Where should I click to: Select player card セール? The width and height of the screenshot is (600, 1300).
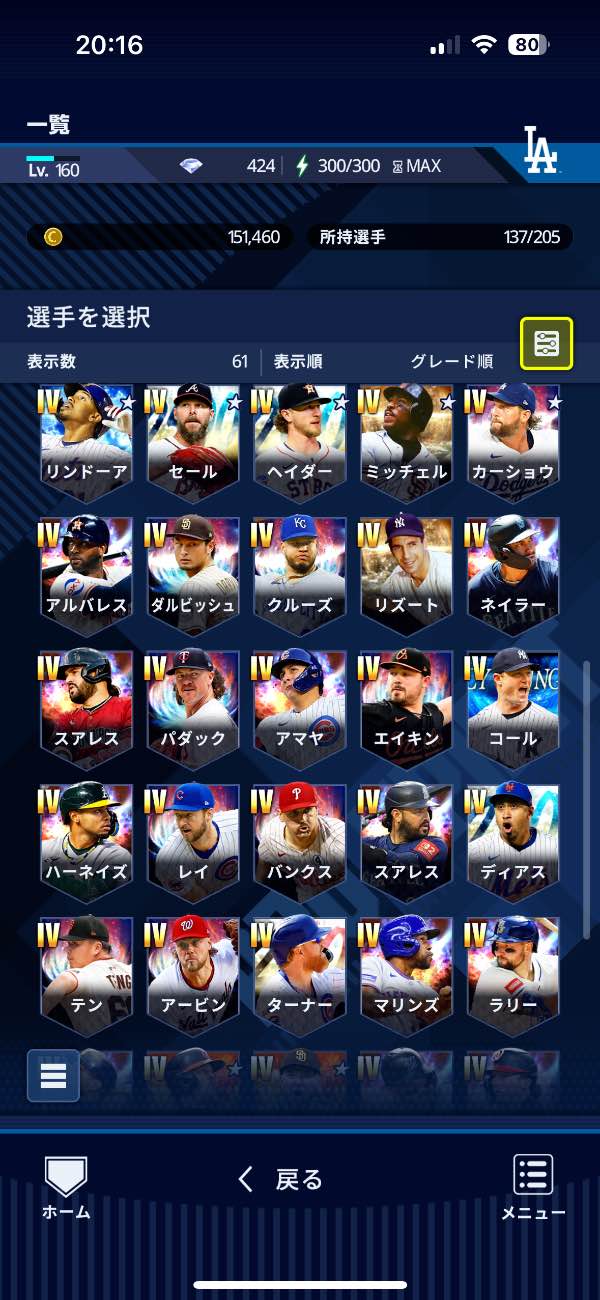[x=194, y=440]
